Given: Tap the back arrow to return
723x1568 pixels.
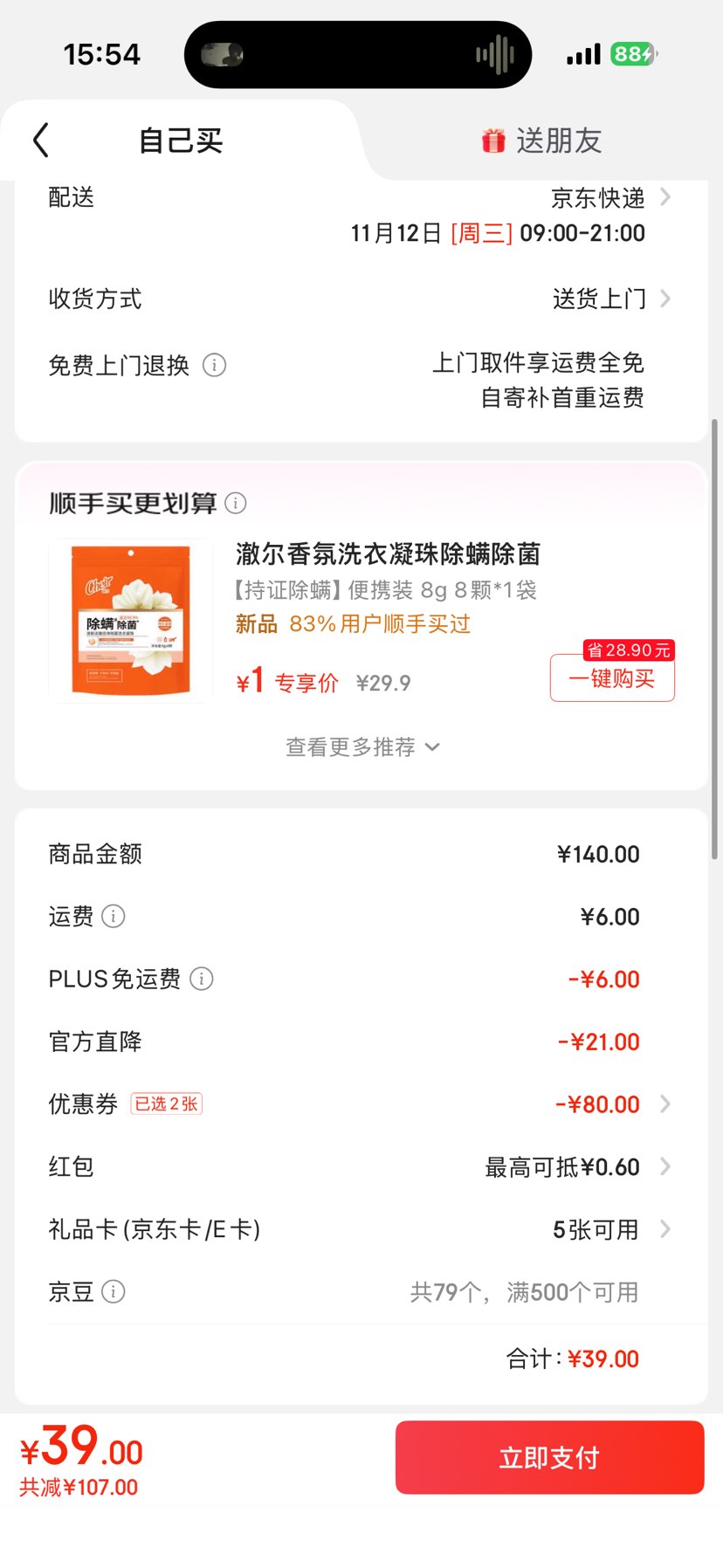Looking at the screenshot, I should (39, 138).
